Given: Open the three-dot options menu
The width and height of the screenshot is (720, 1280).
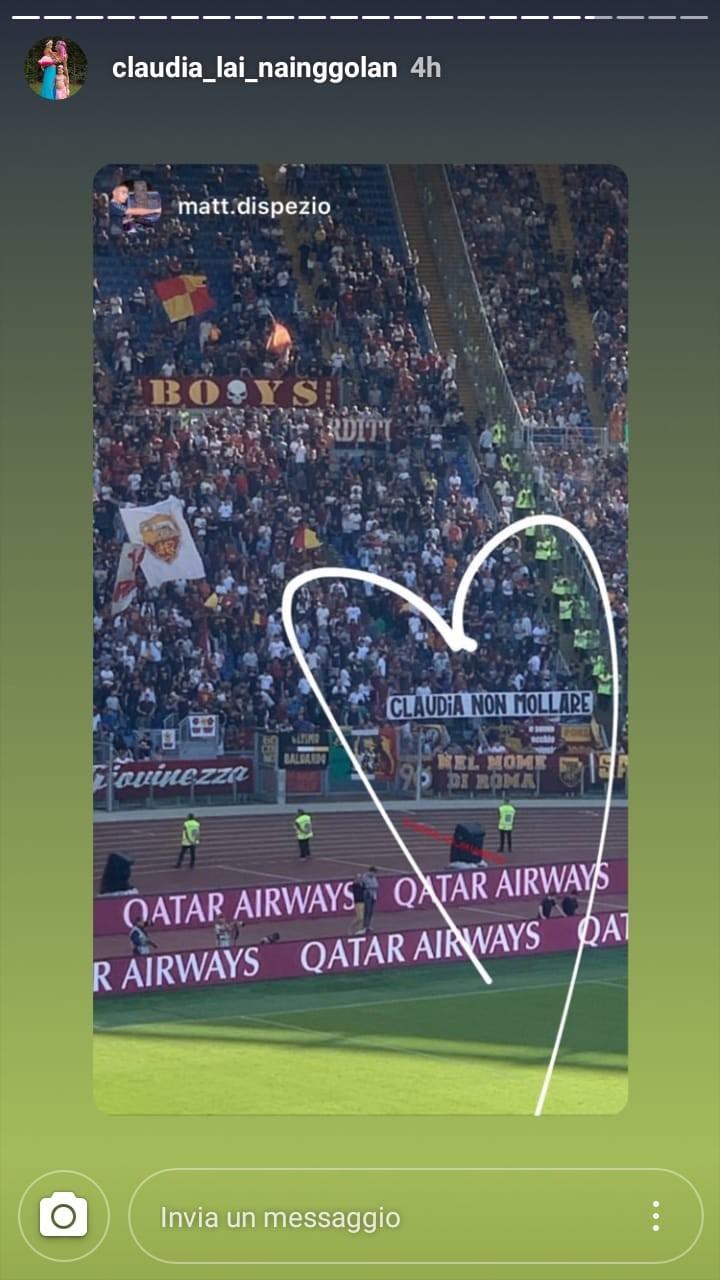Looking at the screenshot, I should click(x=655, y=1216).
